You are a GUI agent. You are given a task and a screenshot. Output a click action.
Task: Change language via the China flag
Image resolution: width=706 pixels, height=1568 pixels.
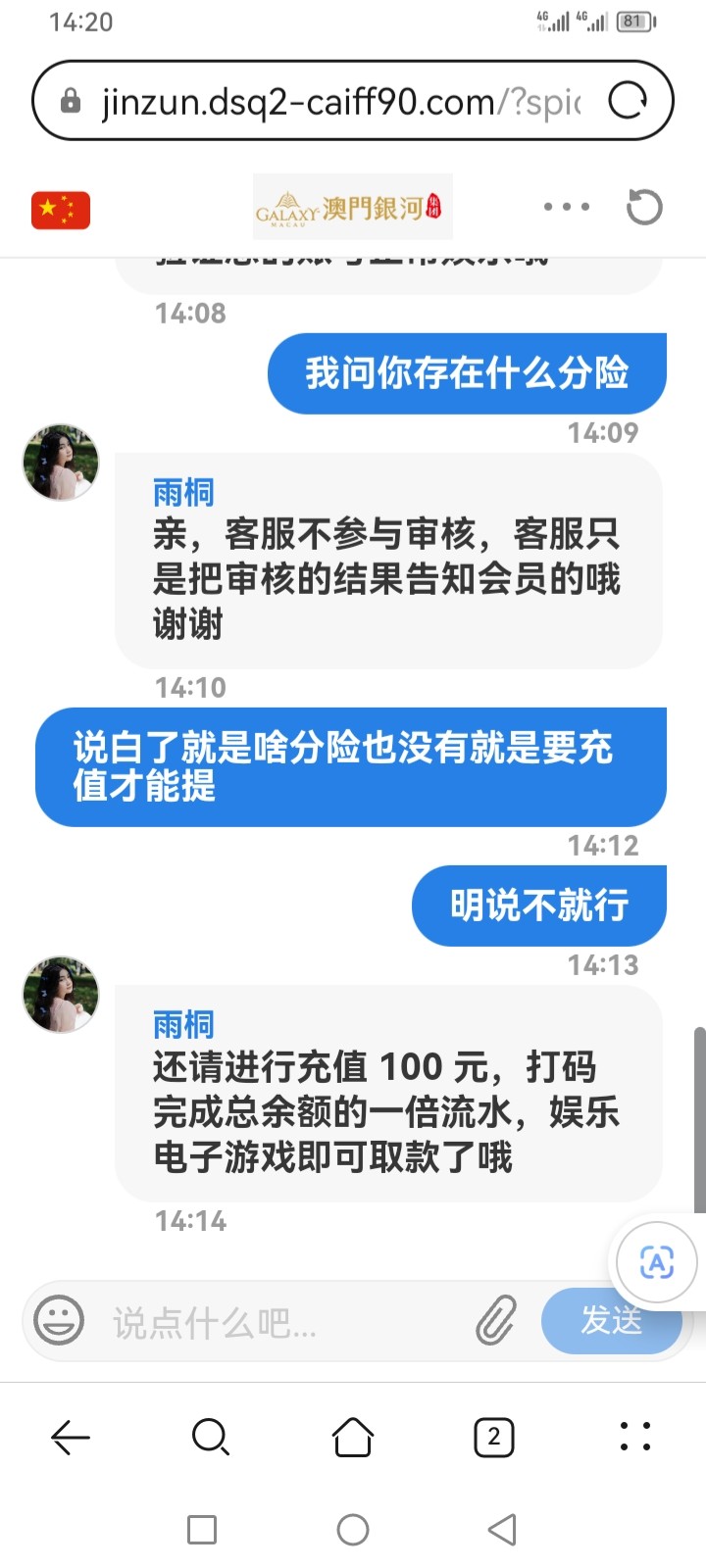61,210
